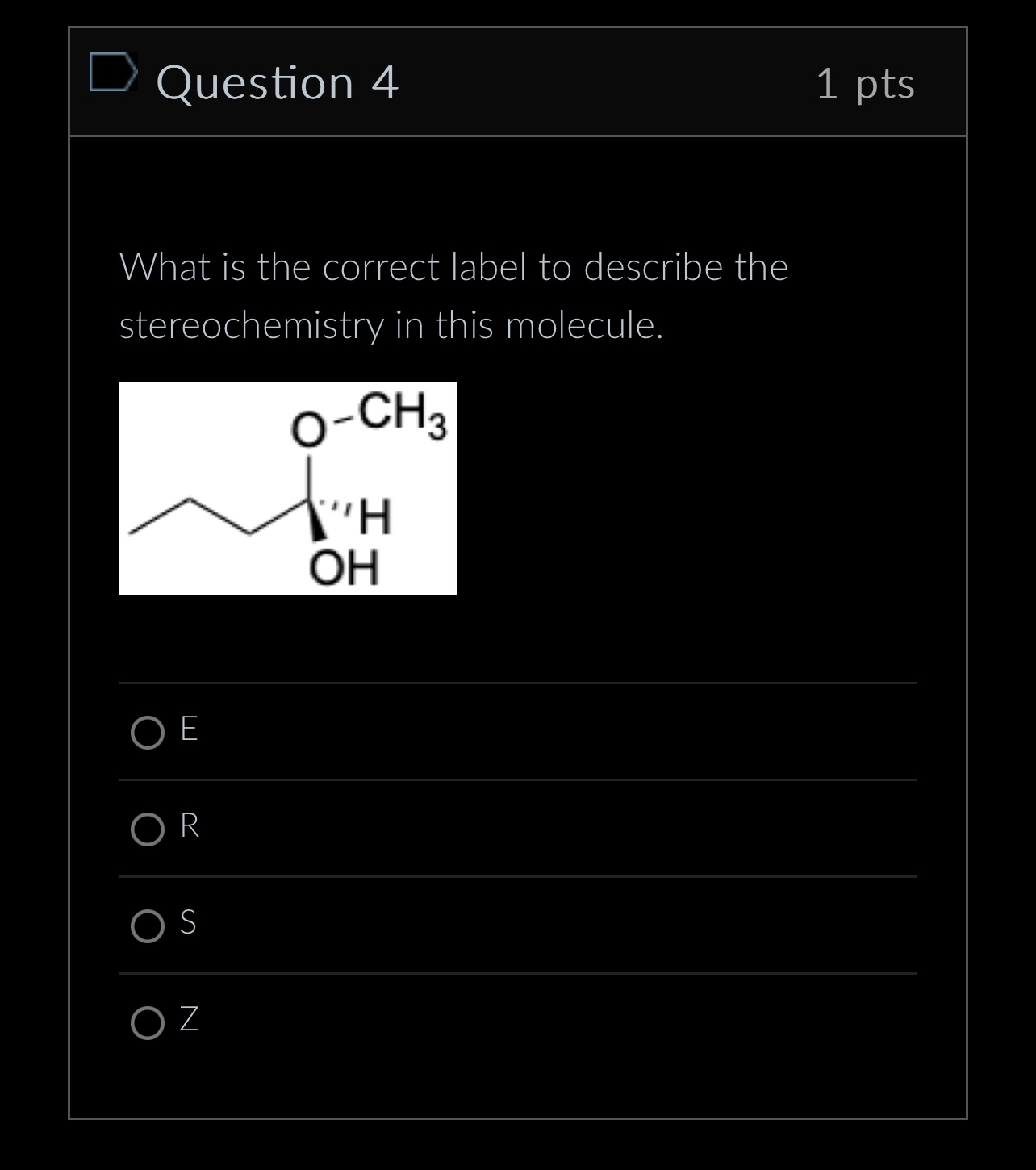Choose the R answer option
Screen dimensions: 1036x1170
pos(148,829)
